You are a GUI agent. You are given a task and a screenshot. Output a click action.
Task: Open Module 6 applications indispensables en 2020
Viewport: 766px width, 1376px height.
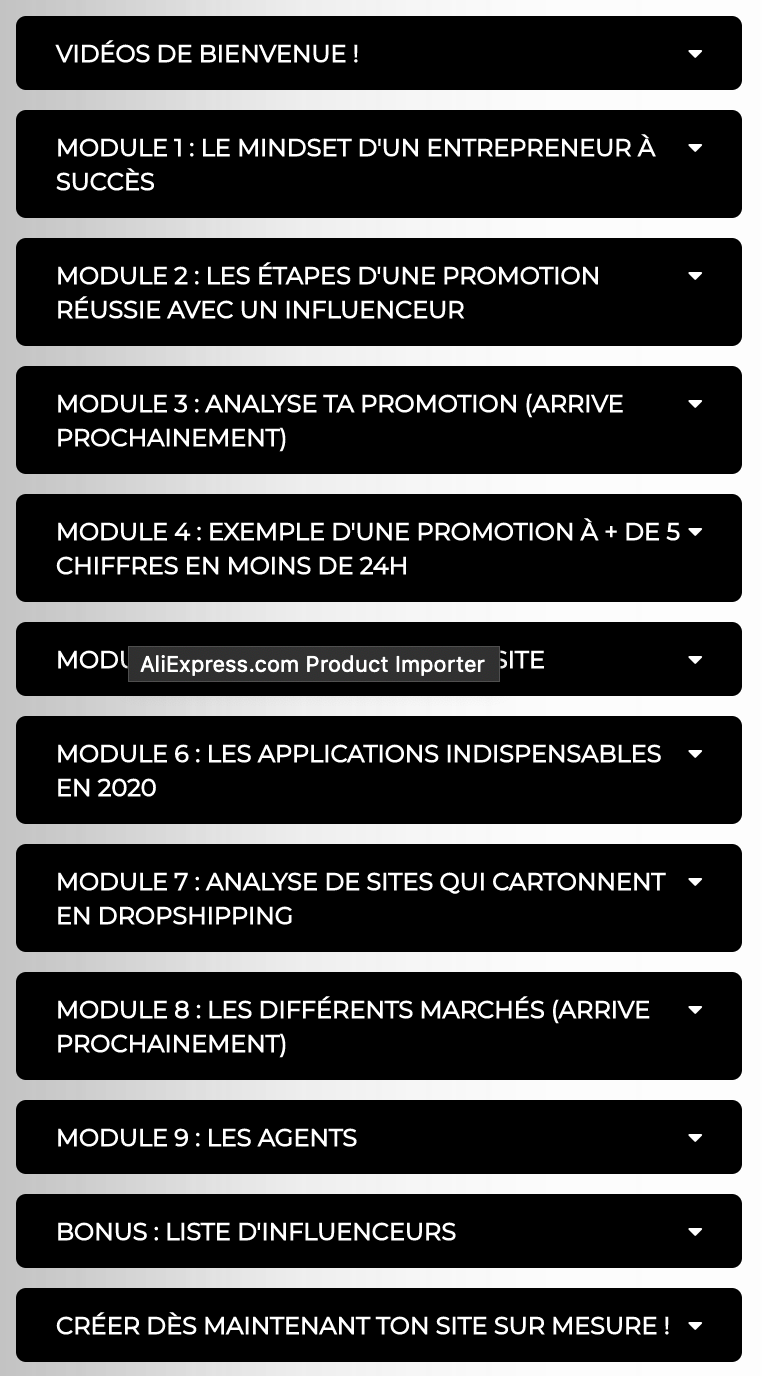[378, 770]
